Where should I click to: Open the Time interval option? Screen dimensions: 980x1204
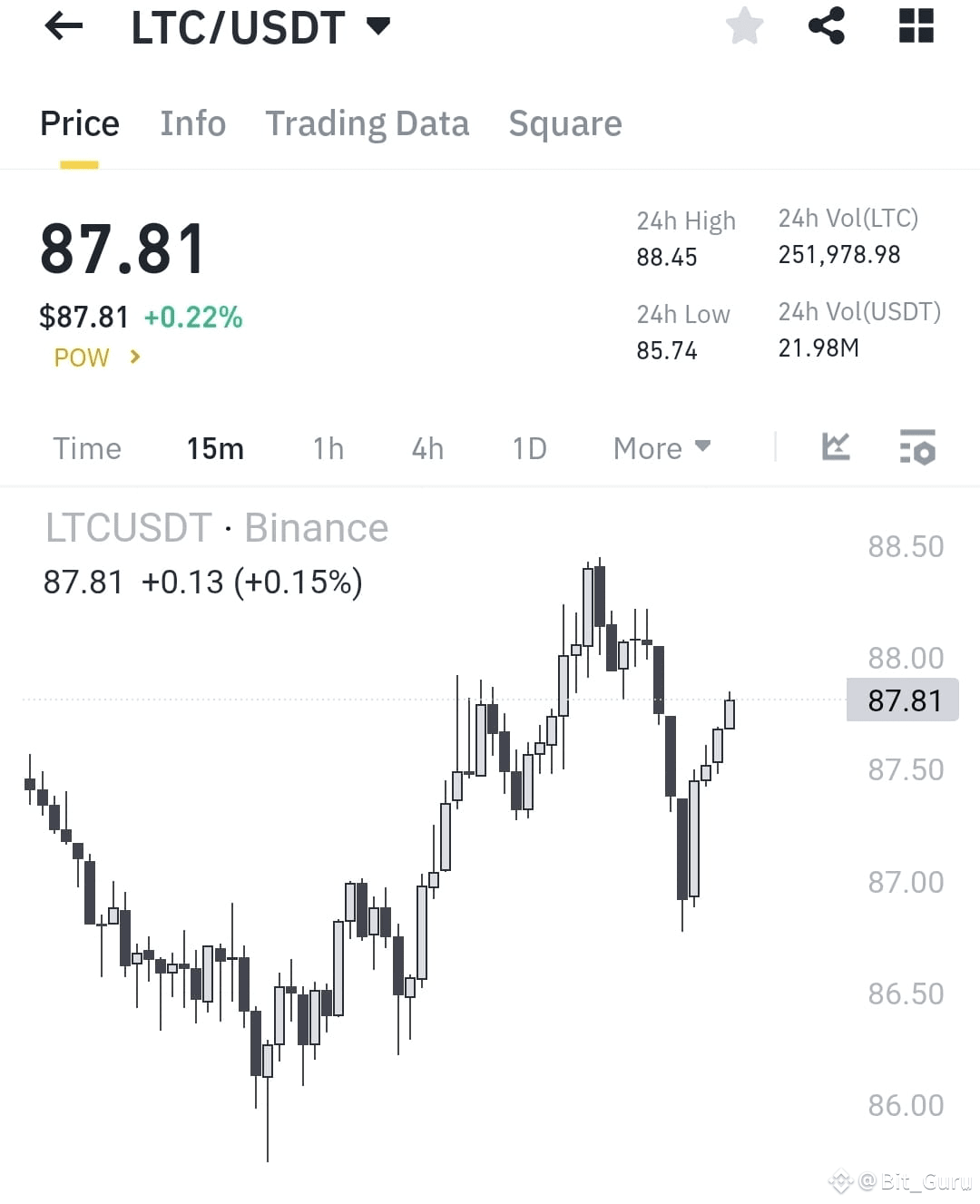87,447
